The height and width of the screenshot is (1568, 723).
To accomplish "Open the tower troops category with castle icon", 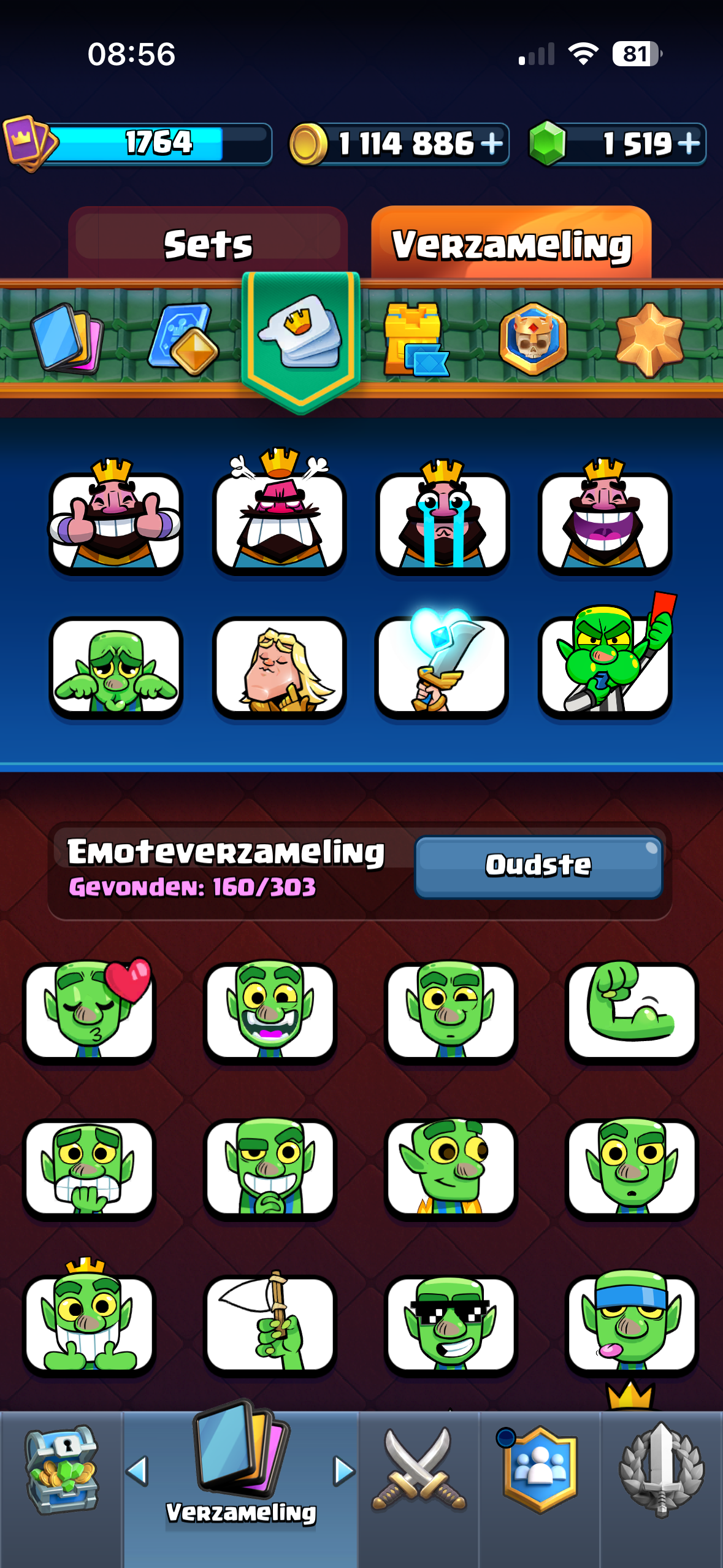I will click(x=416, y=339).
